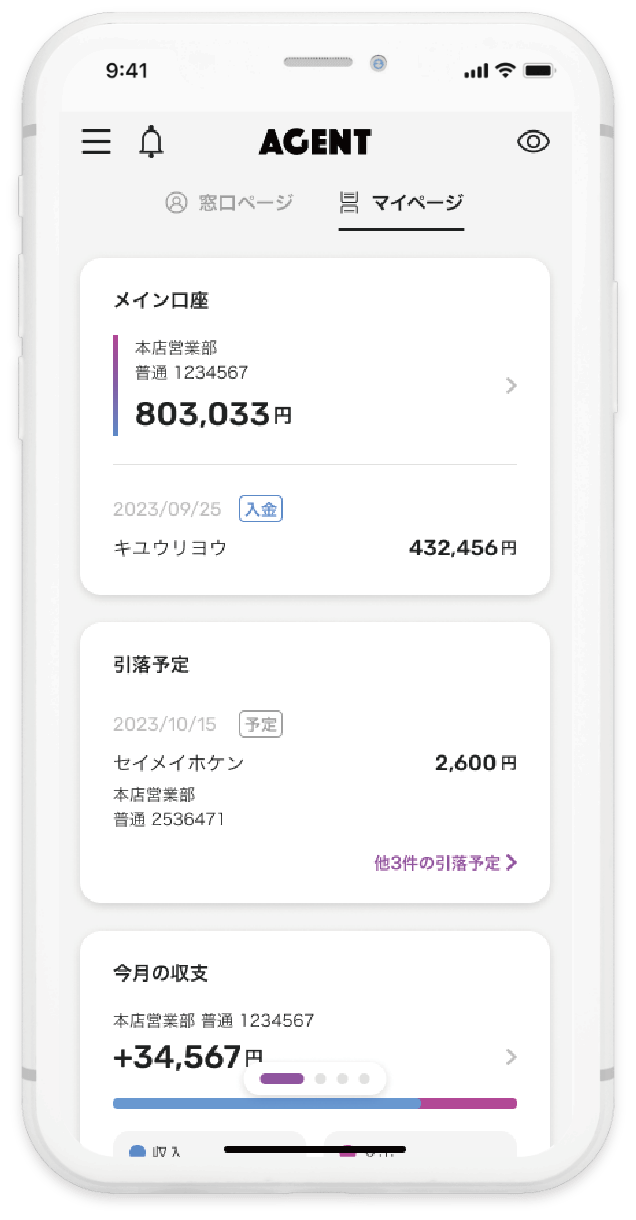This screenshot has height=1220, width=636.
Task: Select the マイページ tab
Action: coord(402,203)
